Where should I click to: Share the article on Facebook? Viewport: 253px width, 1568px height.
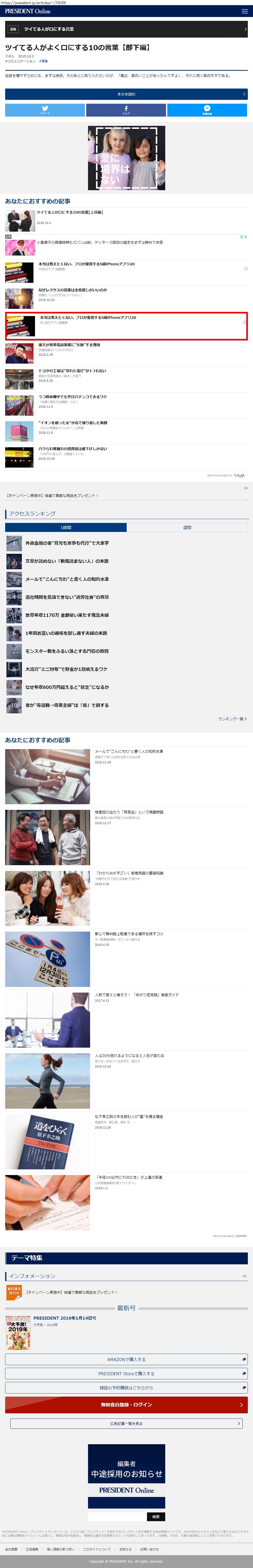tap(126, 110)
